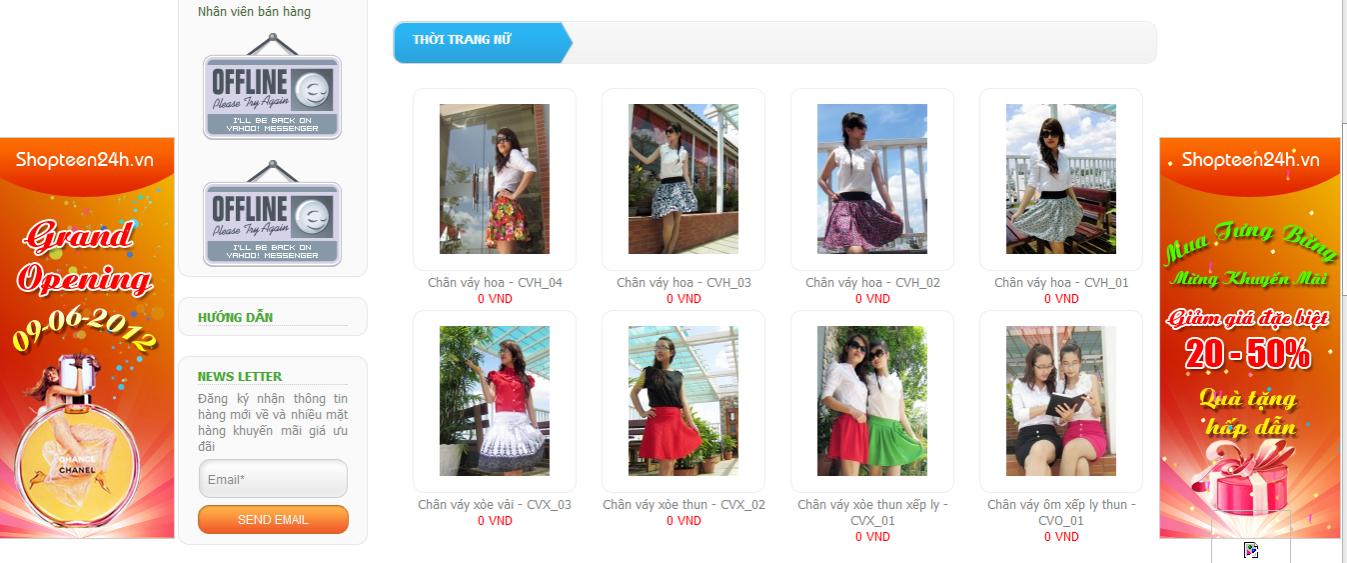The image size is (1347, 563).
Task: View Chân váy xòe thun xếp ly - CVX_01
Action: coord(872,401)
